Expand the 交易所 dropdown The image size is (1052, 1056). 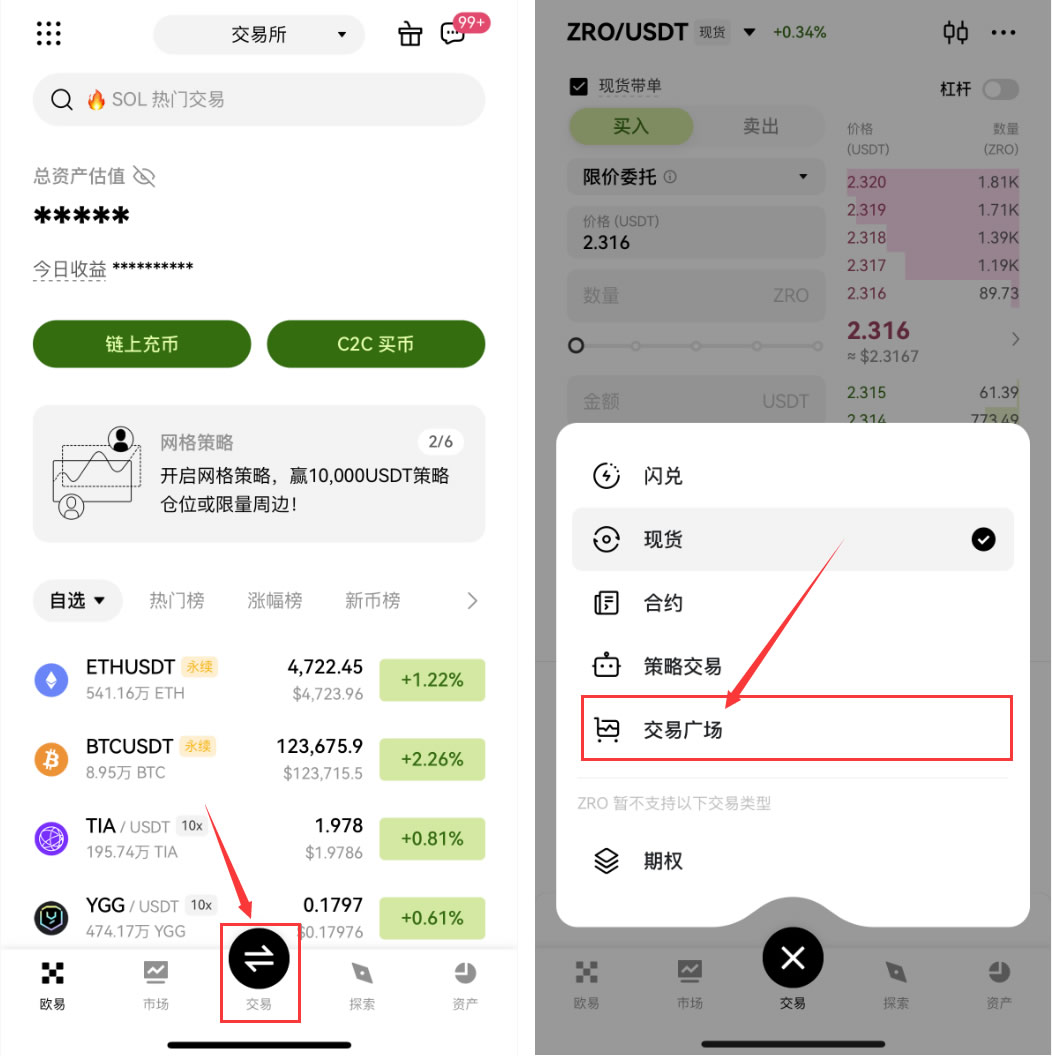(x=259, y=35)
